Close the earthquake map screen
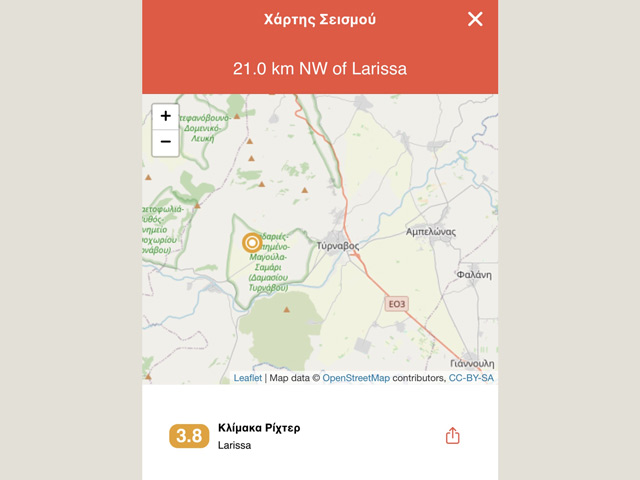 (475, 19)
